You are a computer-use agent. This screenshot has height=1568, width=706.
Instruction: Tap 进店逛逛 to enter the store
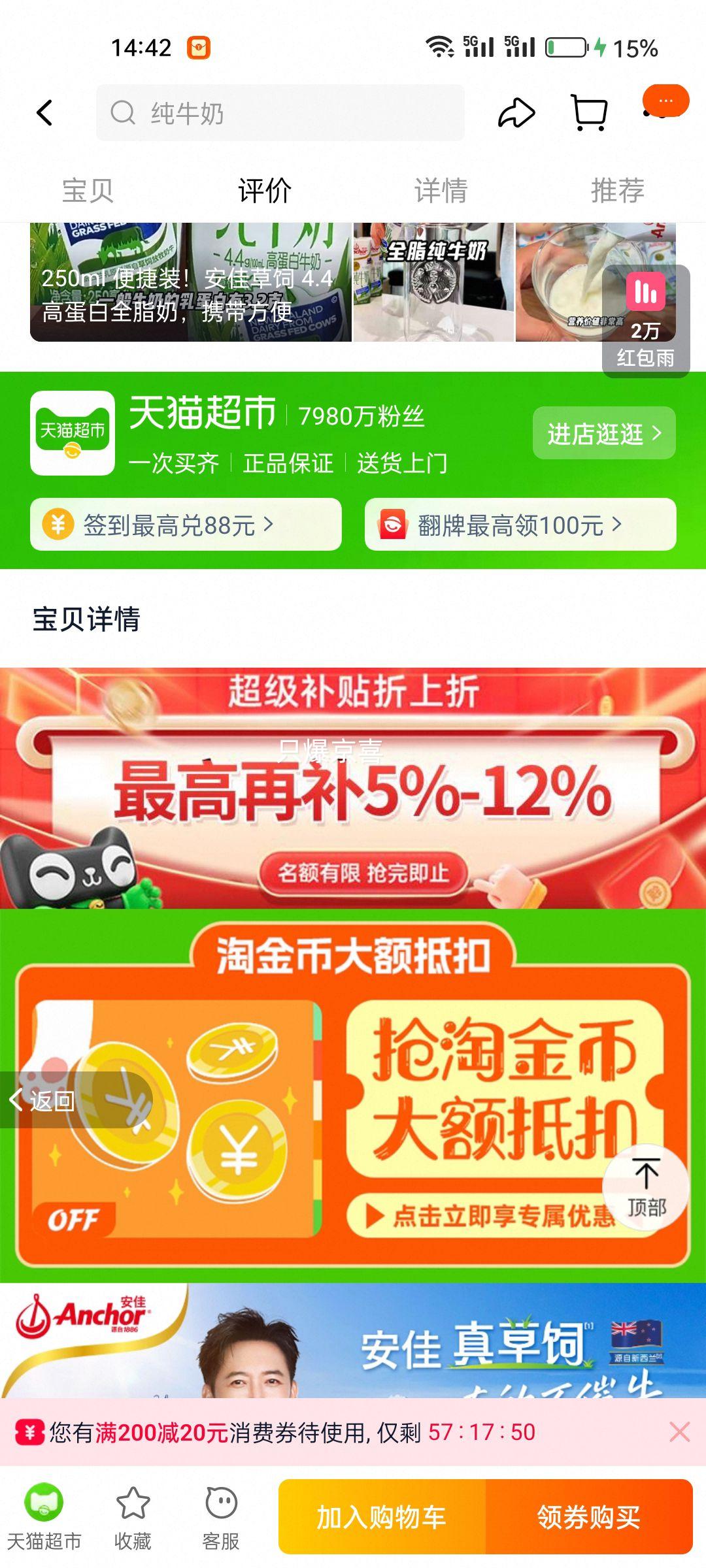tap(603, 433)
